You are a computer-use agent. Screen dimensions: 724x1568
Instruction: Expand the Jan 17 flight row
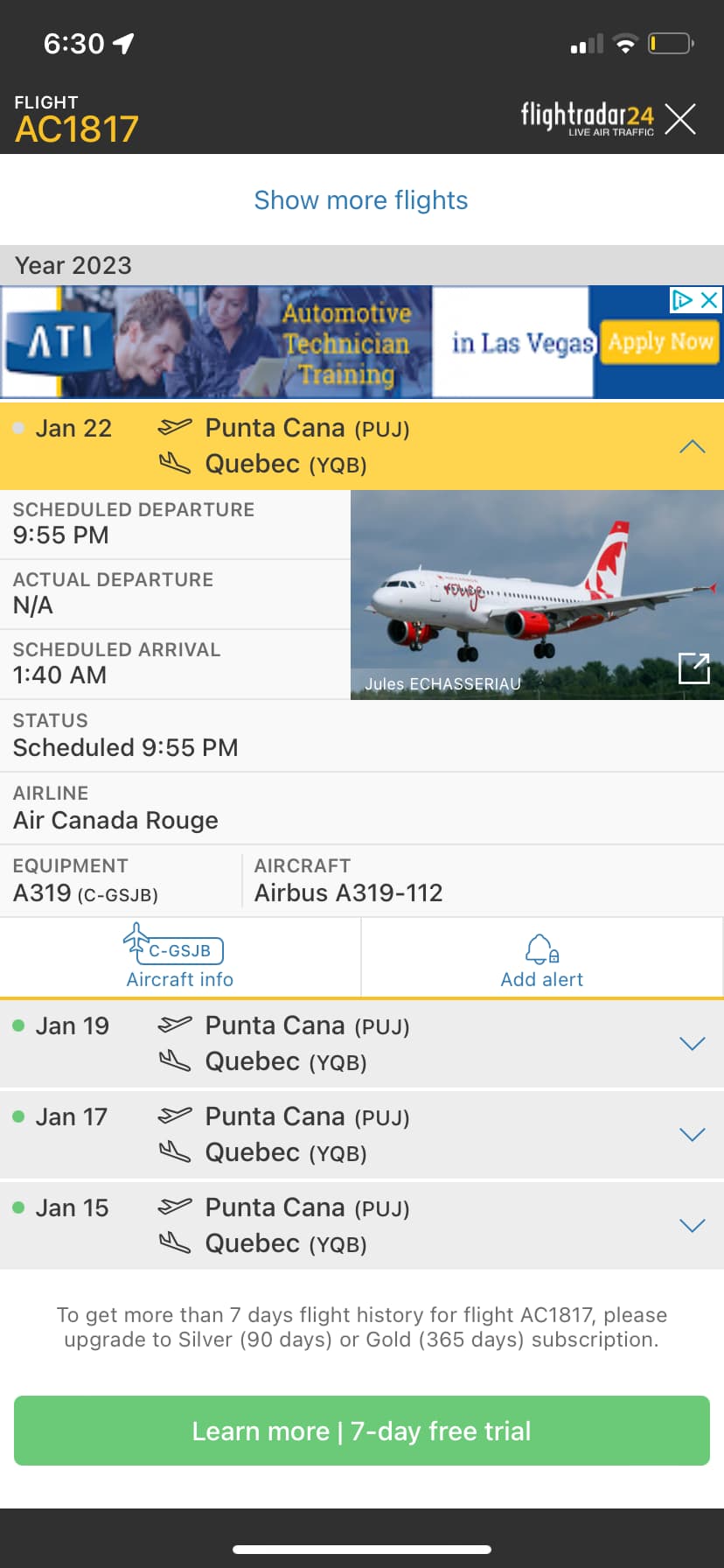click(692, 1135)
